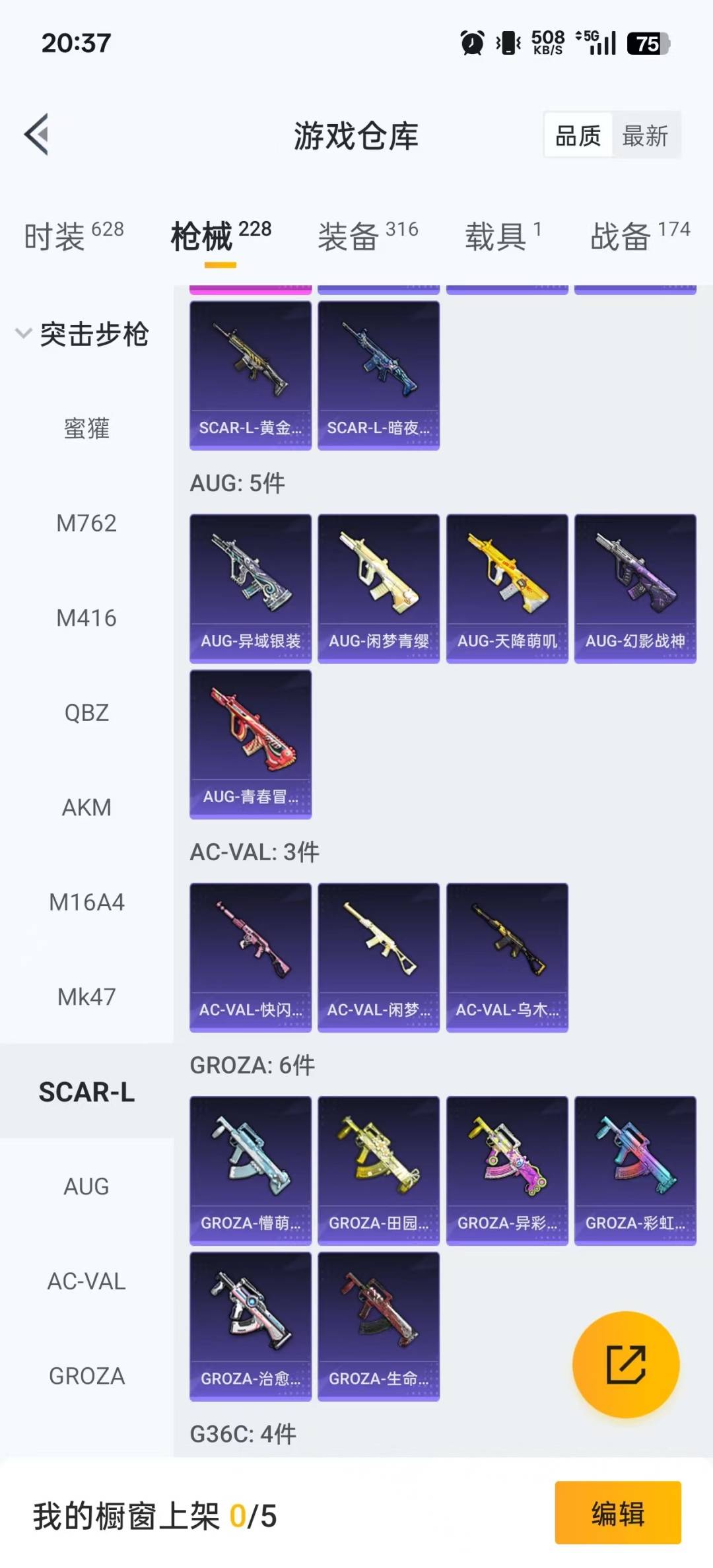Screen dimensions: 713x1568
Task: Sort by 最新
Action: 645,136
